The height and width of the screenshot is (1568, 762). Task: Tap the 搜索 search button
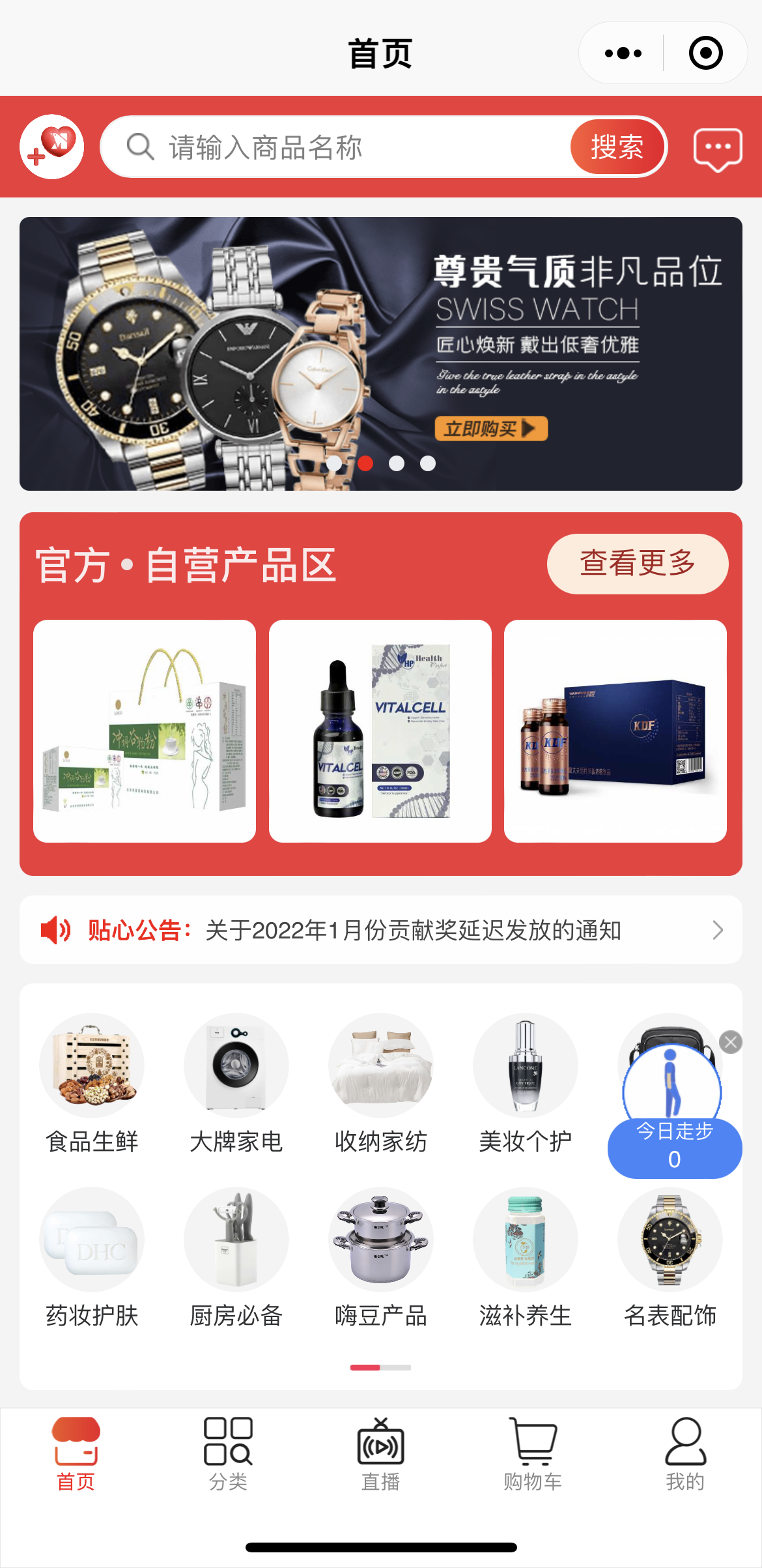click(617, 147)
